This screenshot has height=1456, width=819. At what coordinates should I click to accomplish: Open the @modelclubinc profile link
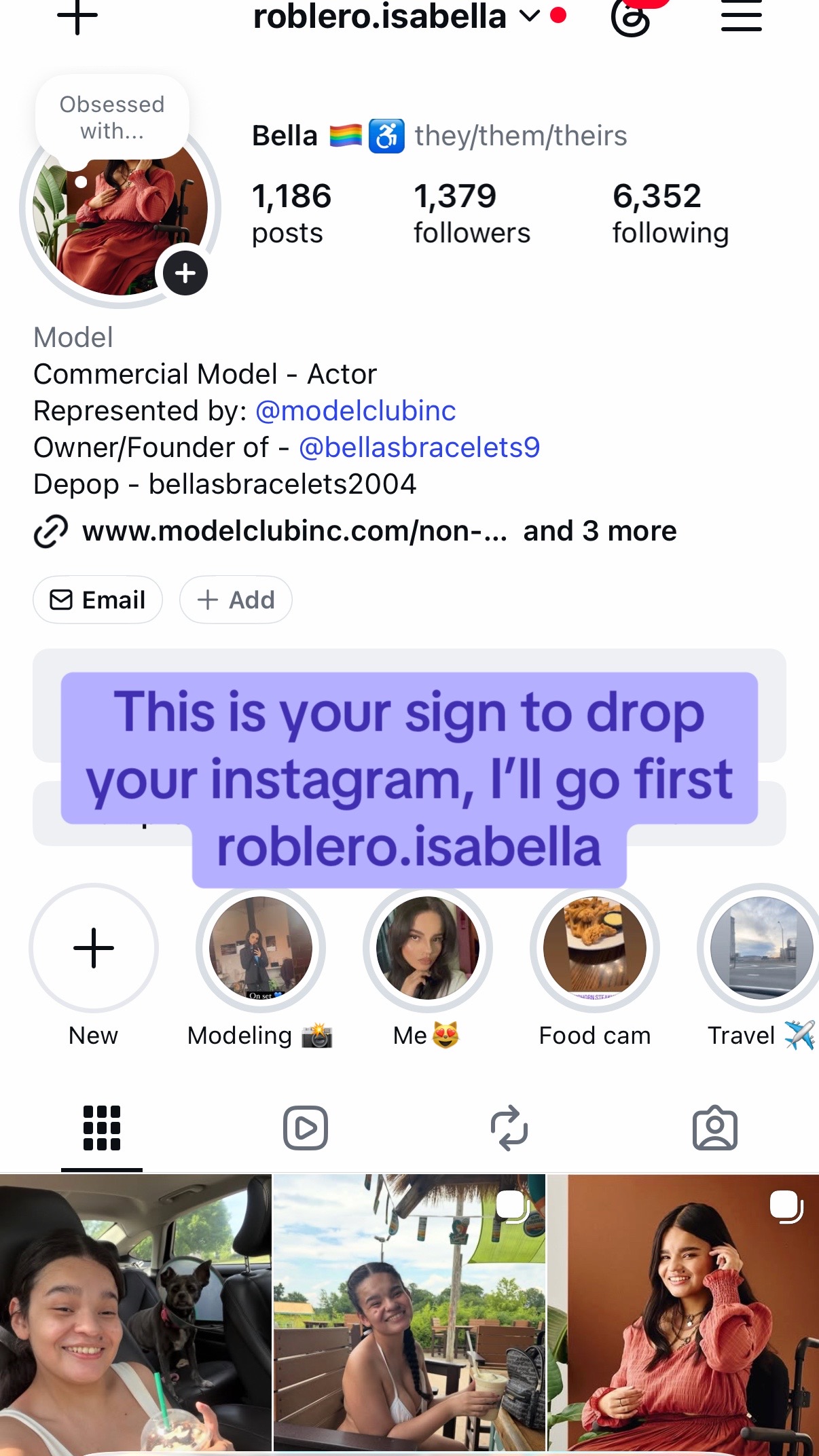click(355, 411)
